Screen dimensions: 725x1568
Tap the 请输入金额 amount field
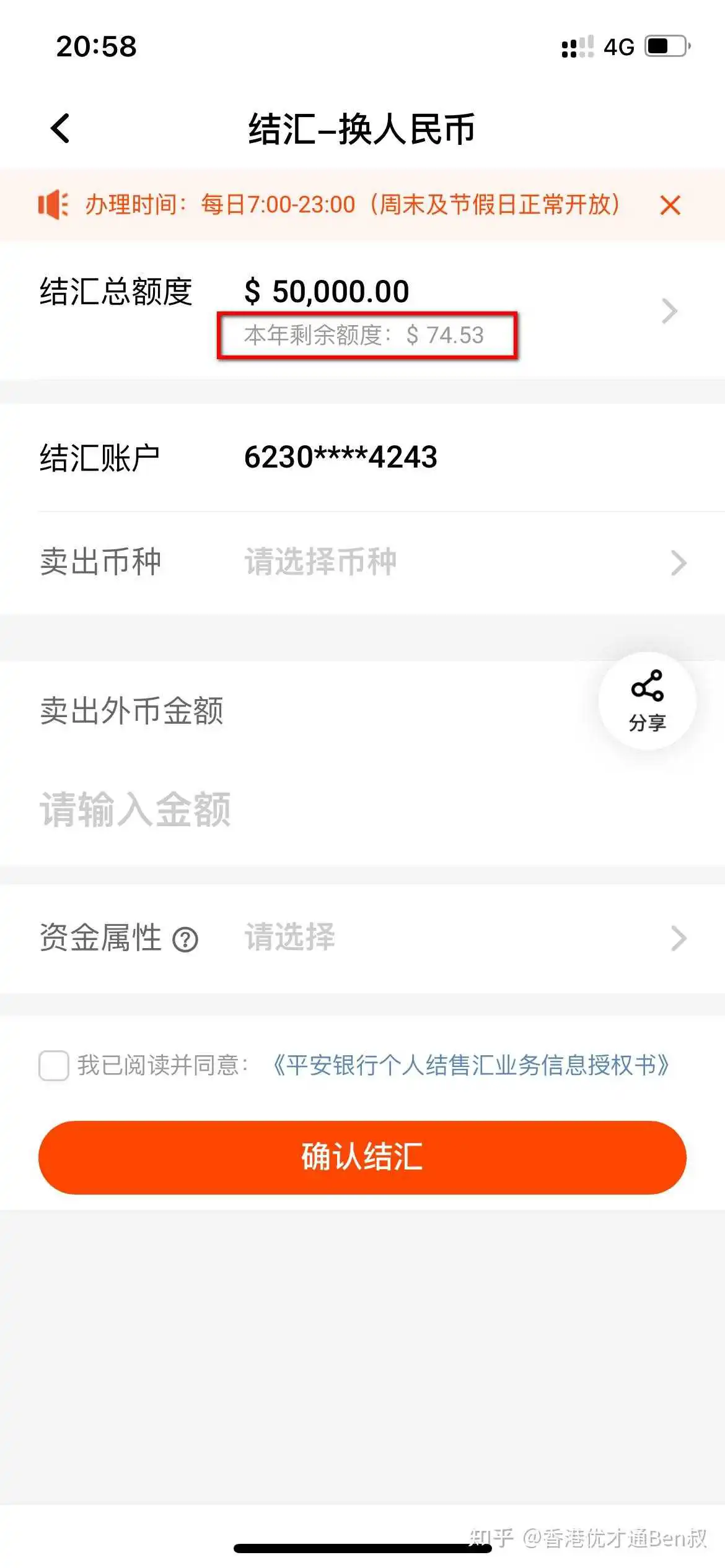click(x=136, y=810)
